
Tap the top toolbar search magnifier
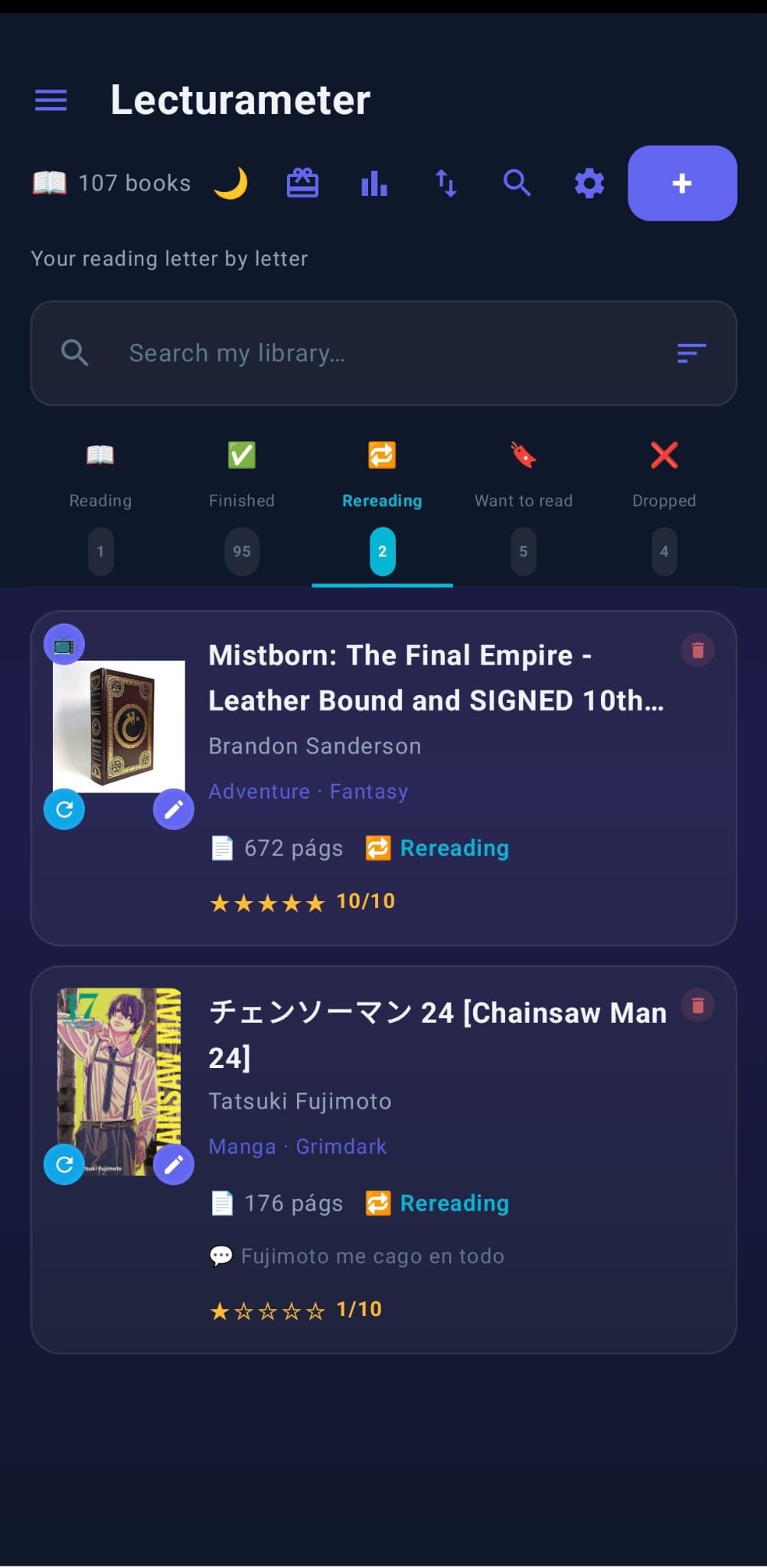(517, 184)
